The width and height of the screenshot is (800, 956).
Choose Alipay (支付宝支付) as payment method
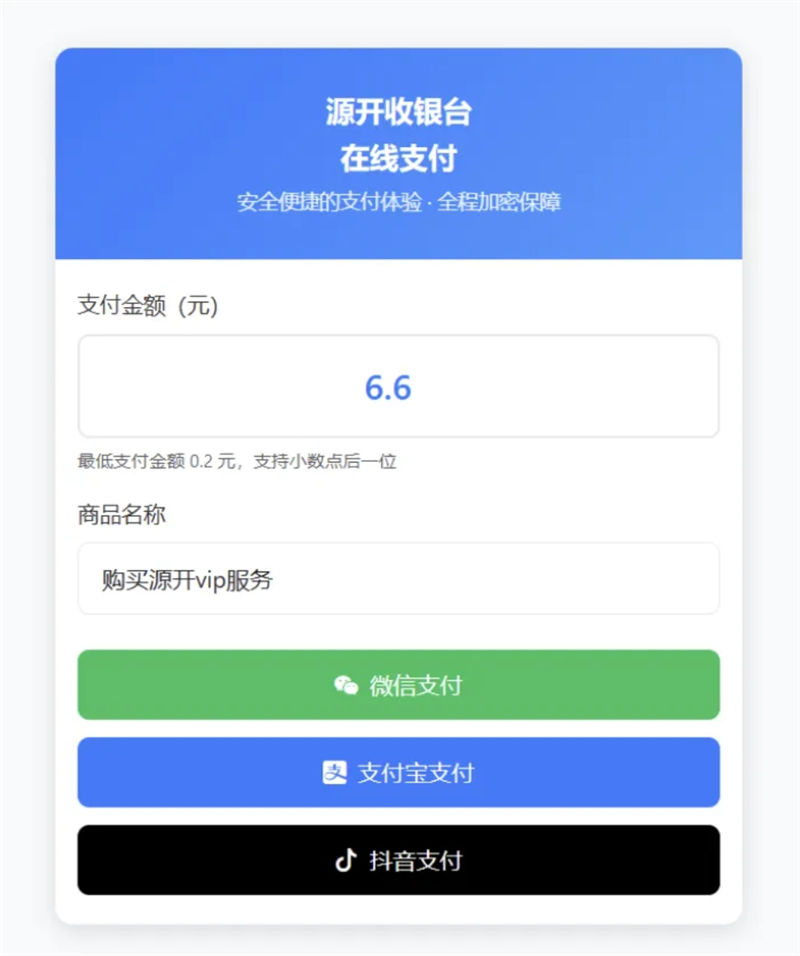pyautogui.click(x=398, y=772)
